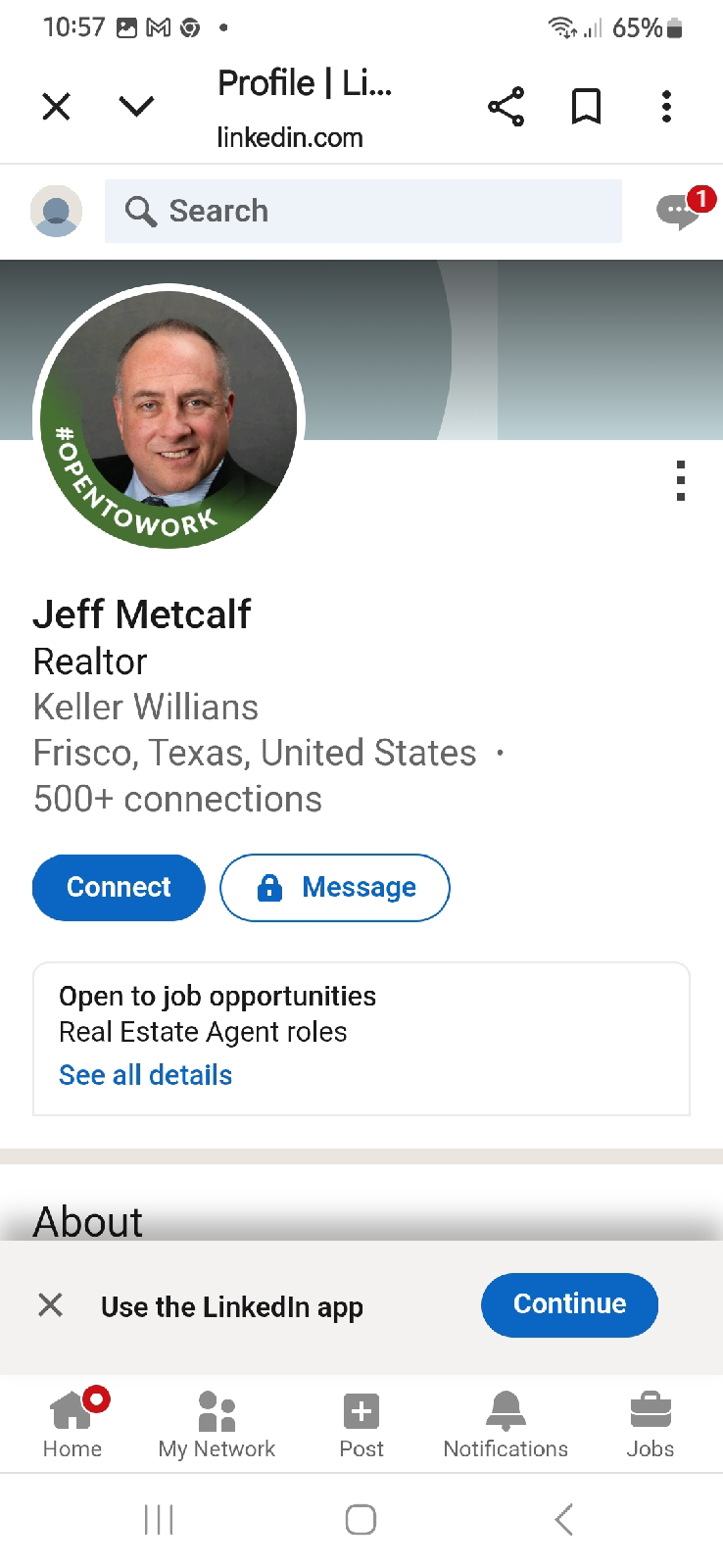Dismiss the Use the LinkedIn app banner
This screenshot has width=723, height=1568.
[50, 1305]
